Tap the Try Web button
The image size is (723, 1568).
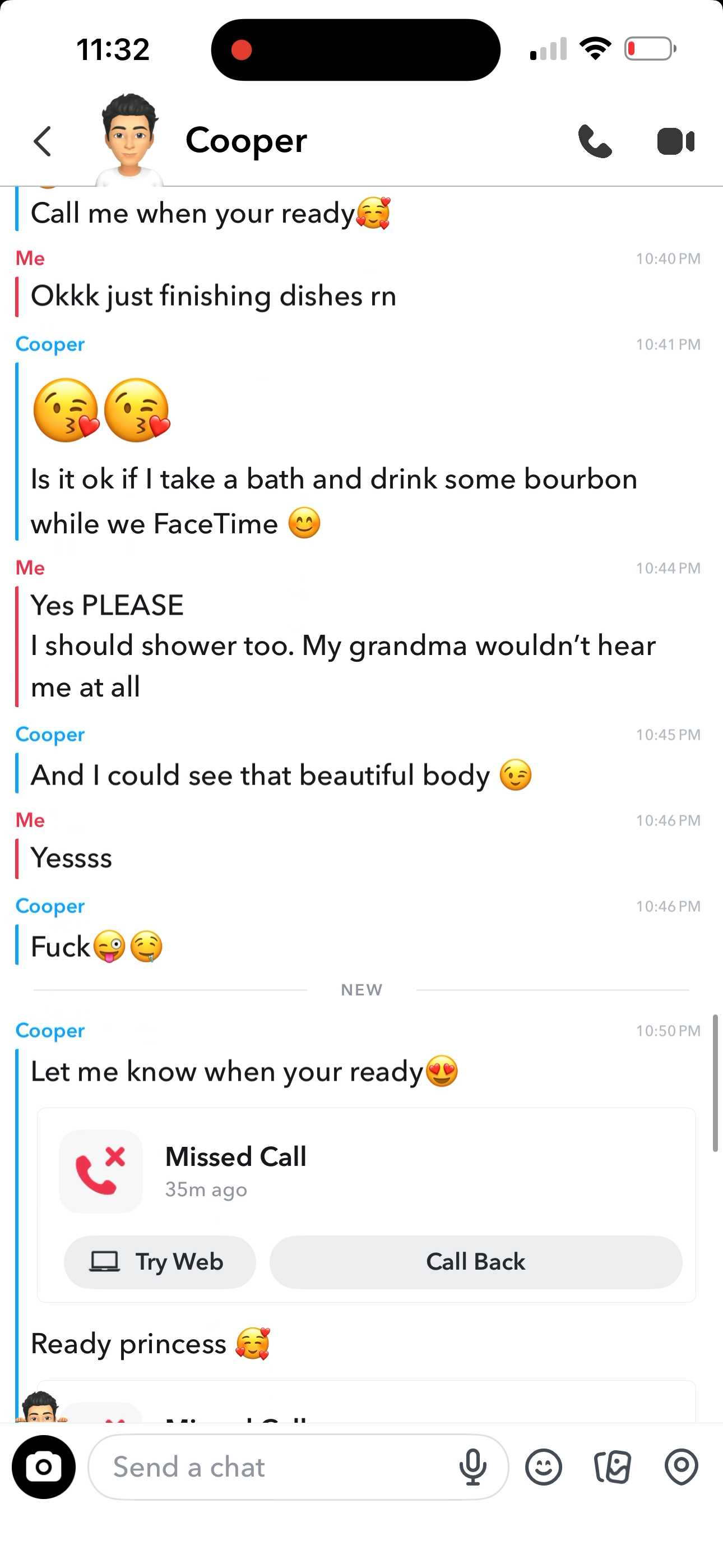pos(159,1262)
